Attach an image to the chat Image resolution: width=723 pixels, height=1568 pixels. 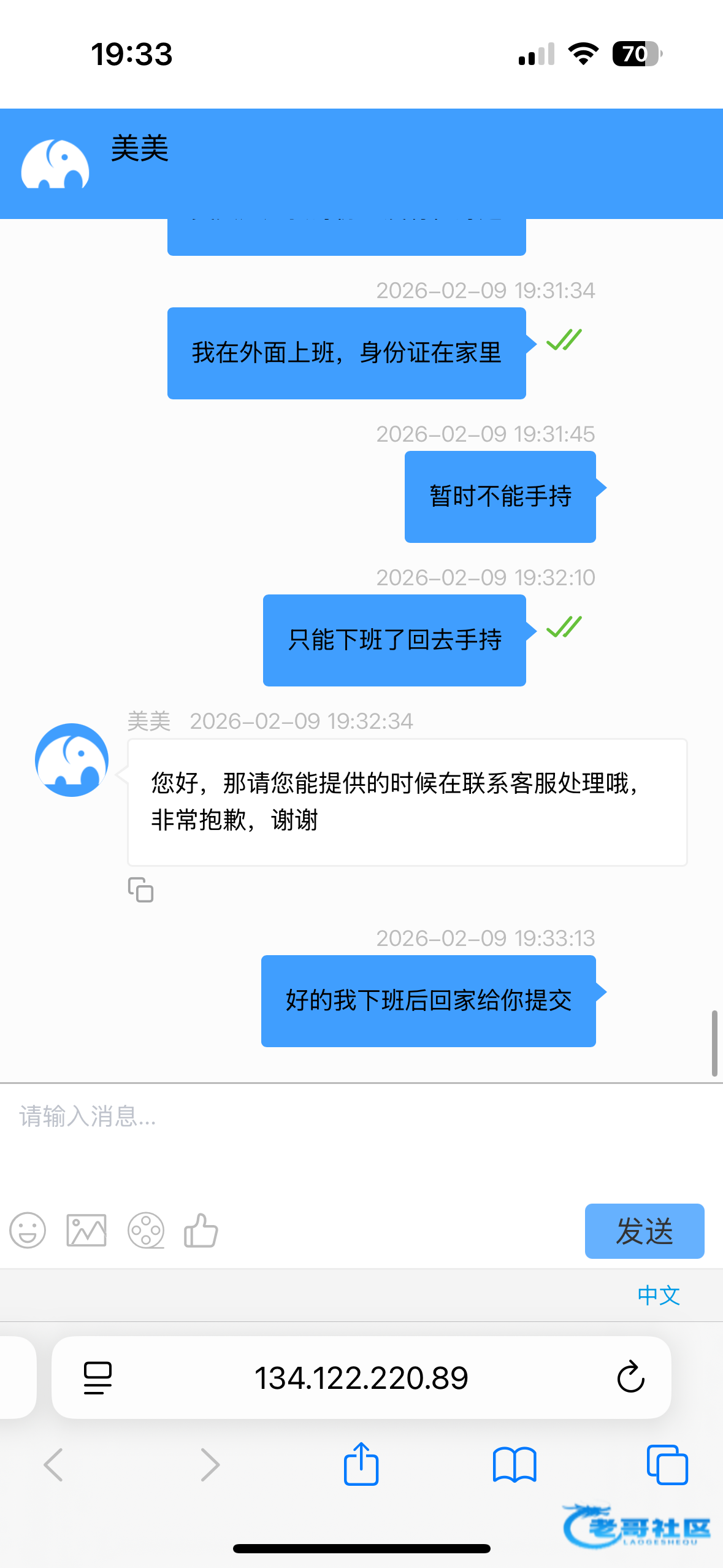pyautogui.click(x=86, y=1231)
